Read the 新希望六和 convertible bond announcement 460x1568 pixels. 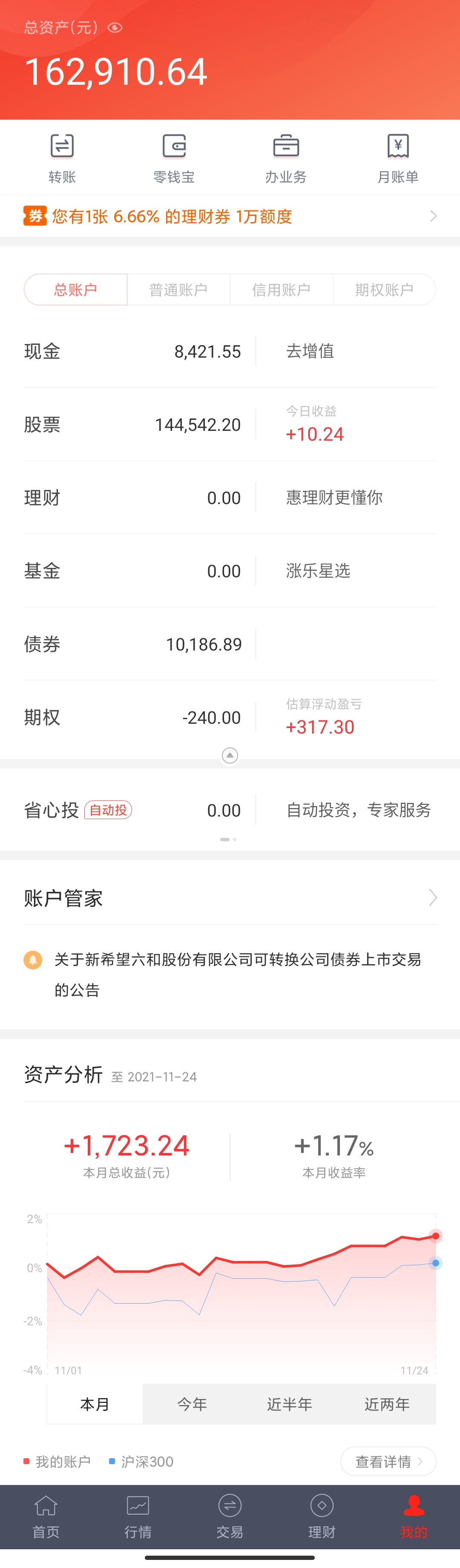click(238, 974)
